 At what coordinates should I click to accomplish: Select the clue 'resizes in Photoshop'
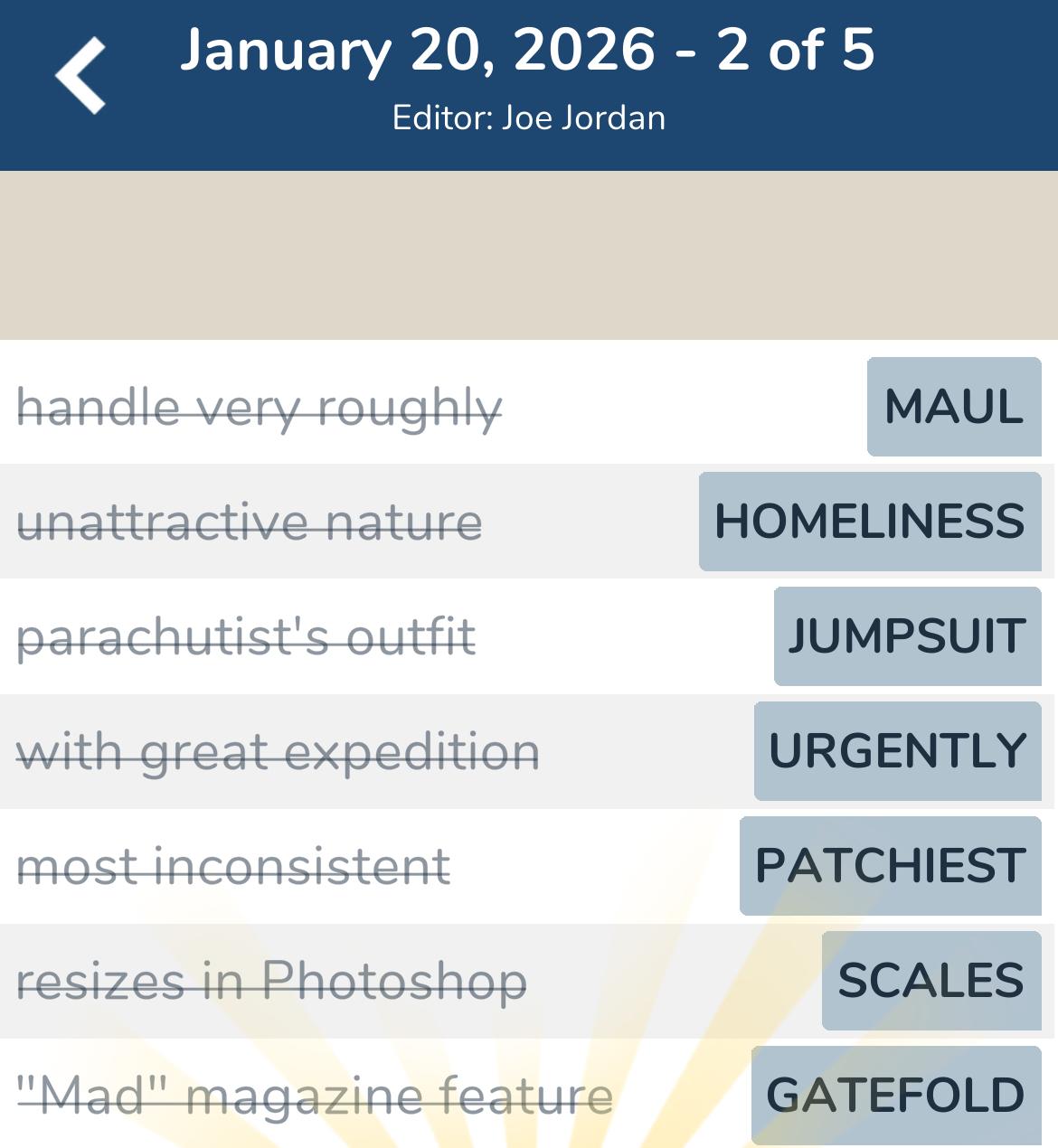[271, 979]
